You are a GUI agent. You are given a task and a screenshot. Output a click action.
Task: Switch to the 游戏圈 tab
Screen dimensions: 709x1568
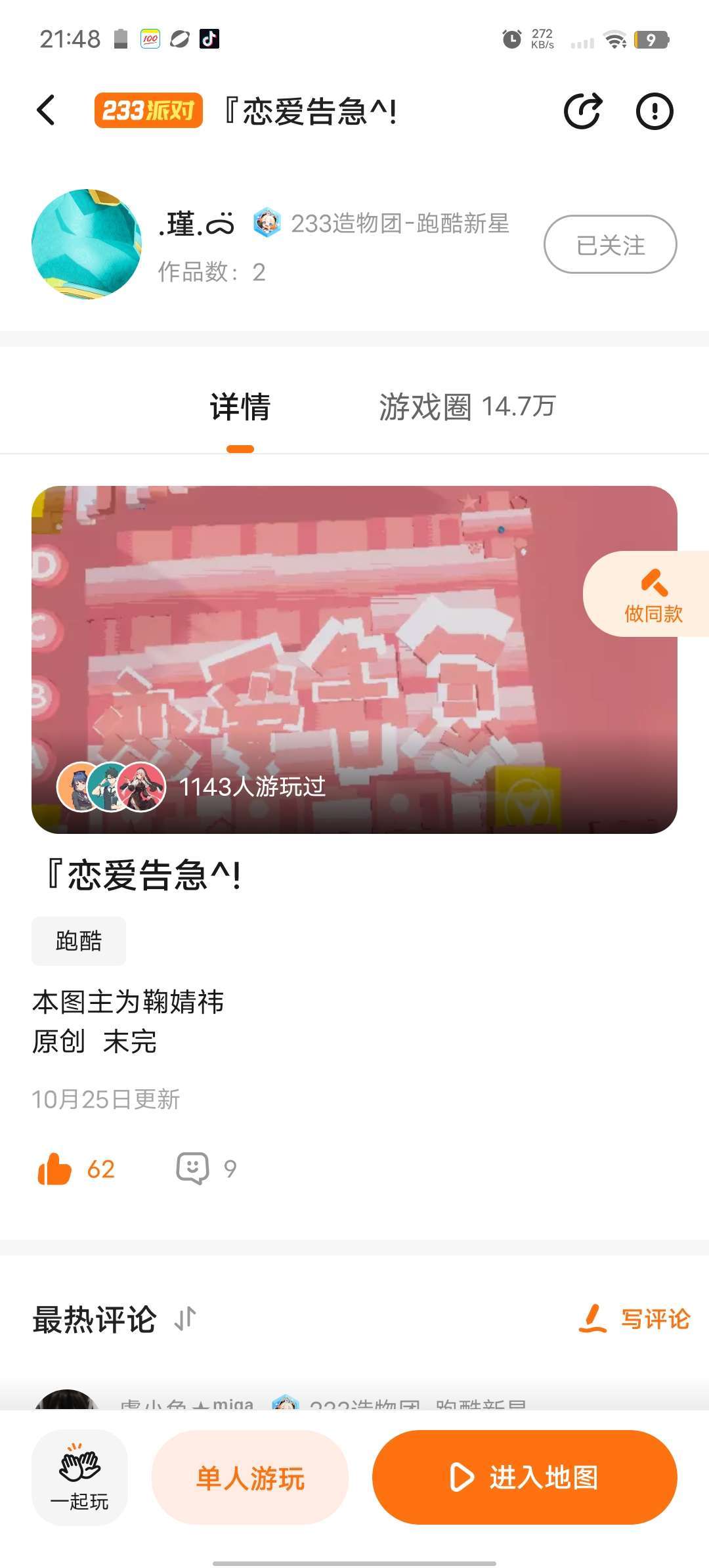point(467,406)
